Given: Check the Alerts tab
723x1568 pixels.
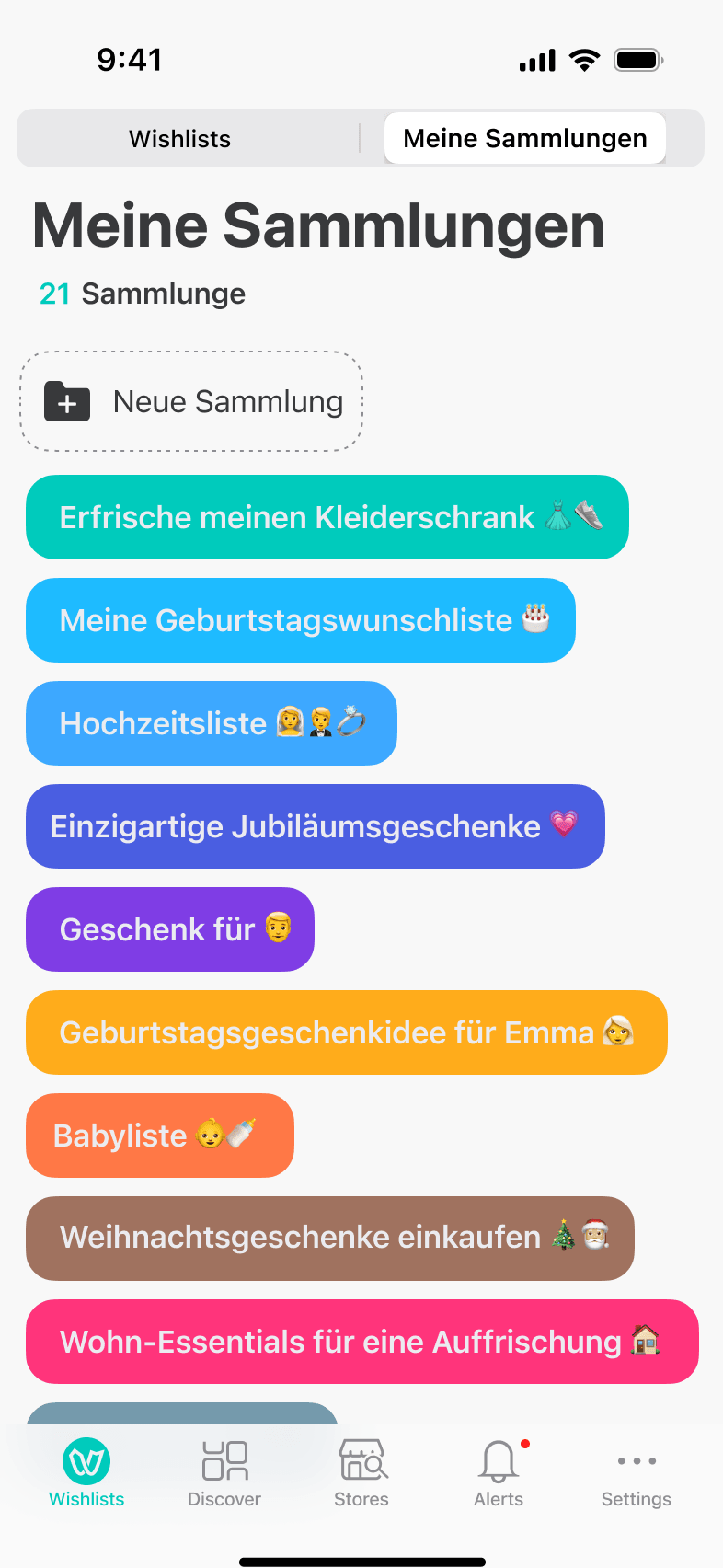Looking at the screenshot, I should (499, 1472).
